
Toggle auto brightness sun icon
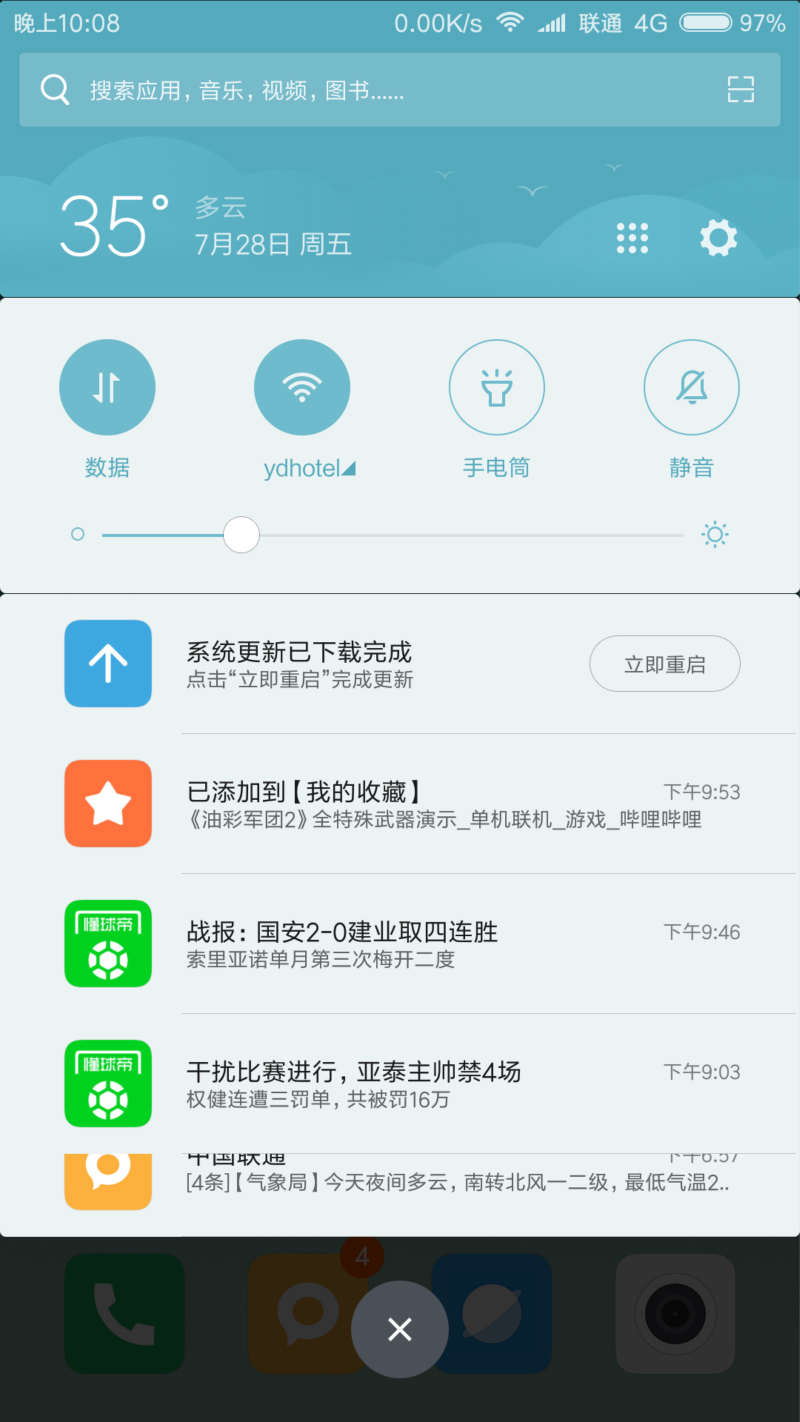coord(715,535)
